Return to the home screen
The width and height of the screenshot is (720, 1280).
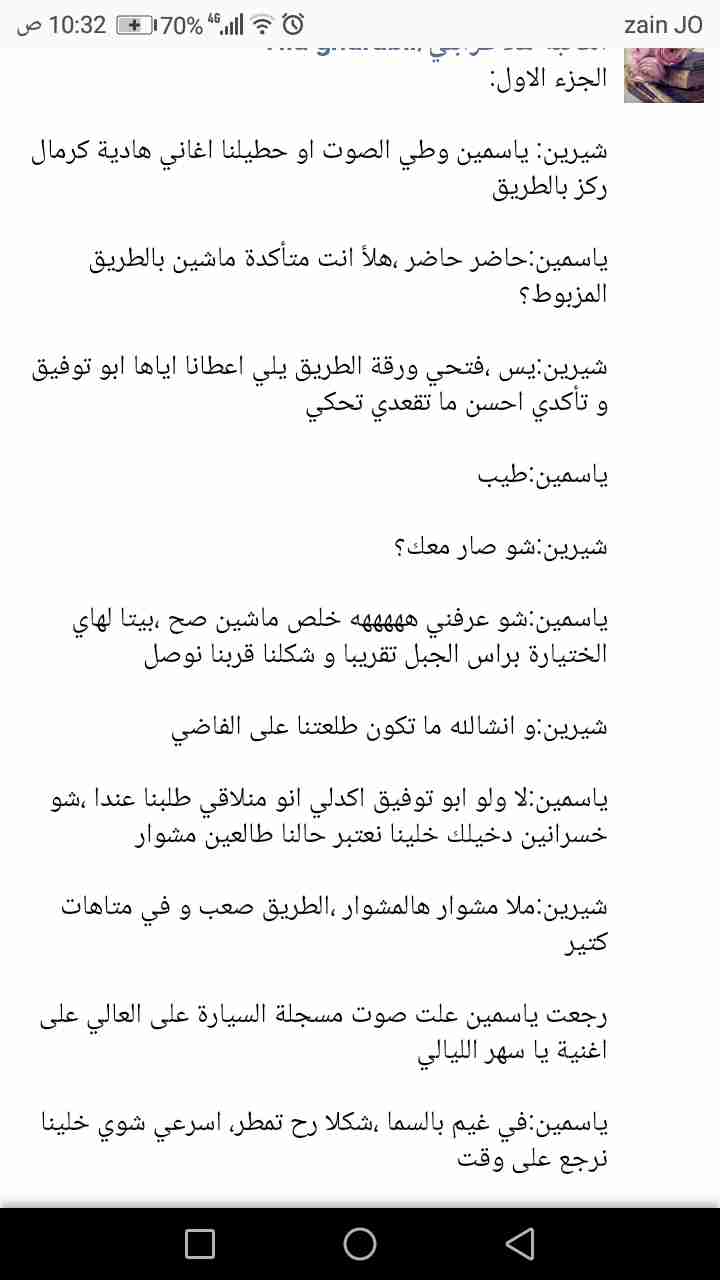click(x=359, y=1243)
